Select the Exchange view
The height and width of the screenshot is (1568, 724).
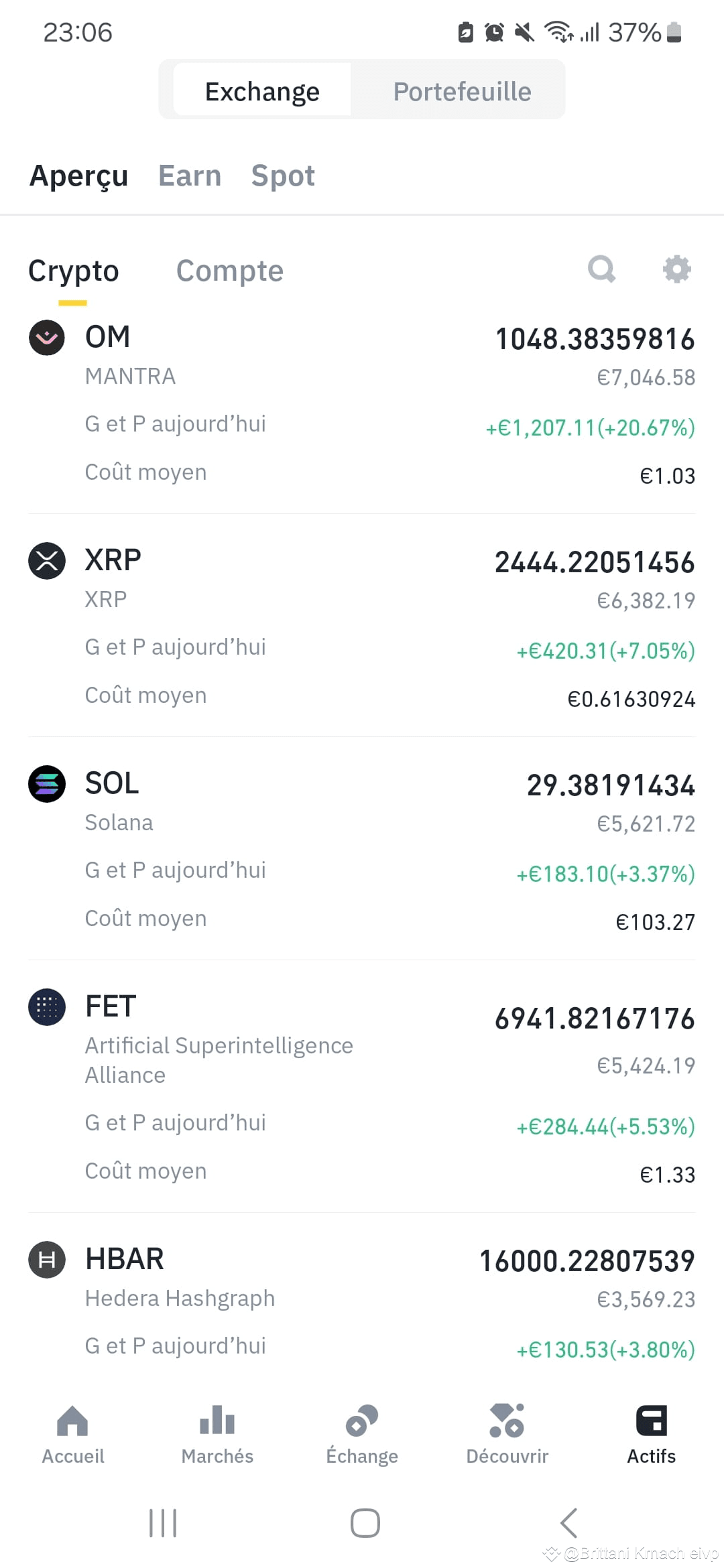(x=262, y=90)
